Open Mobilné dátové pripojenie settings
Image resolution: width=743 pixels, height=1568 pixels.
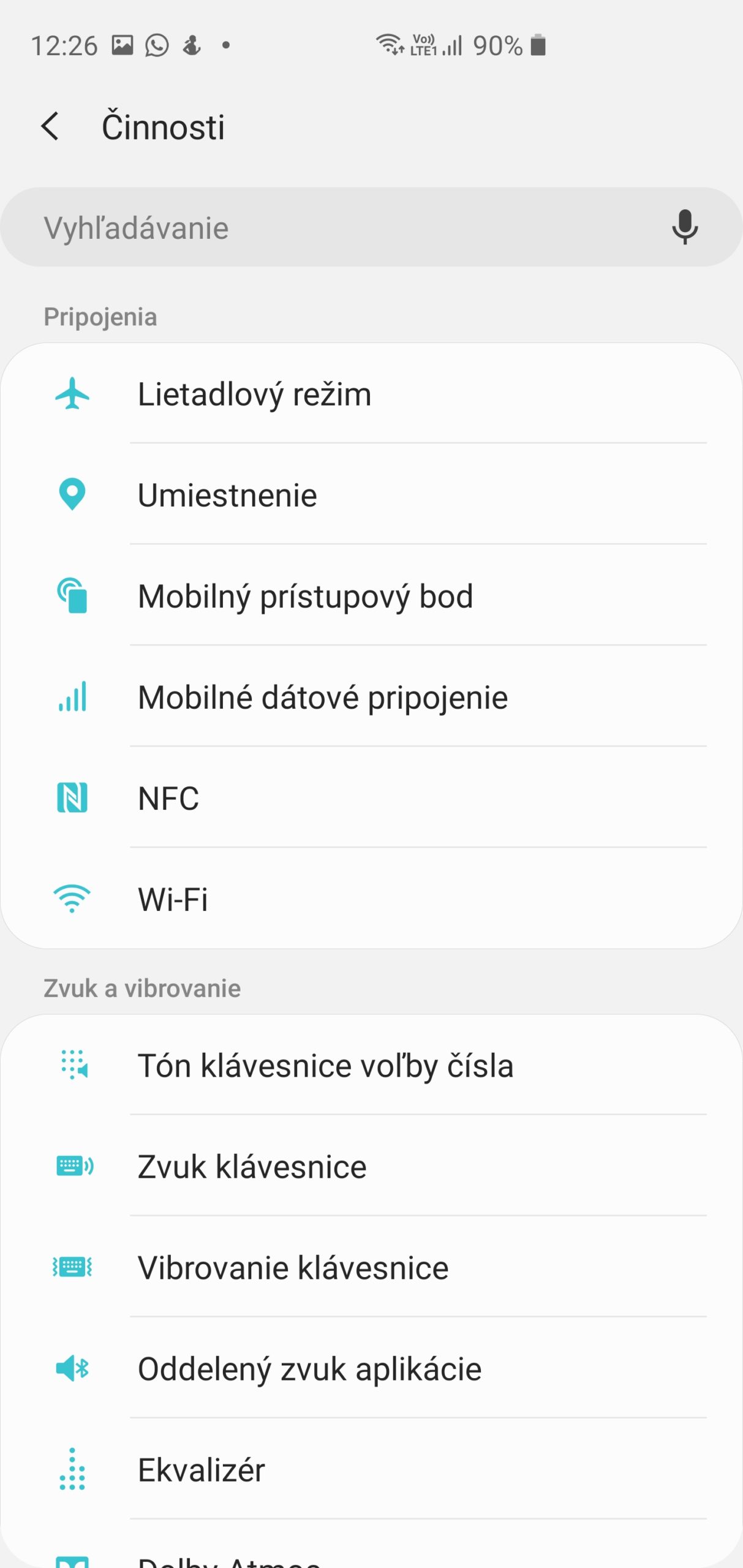point(322,697)
